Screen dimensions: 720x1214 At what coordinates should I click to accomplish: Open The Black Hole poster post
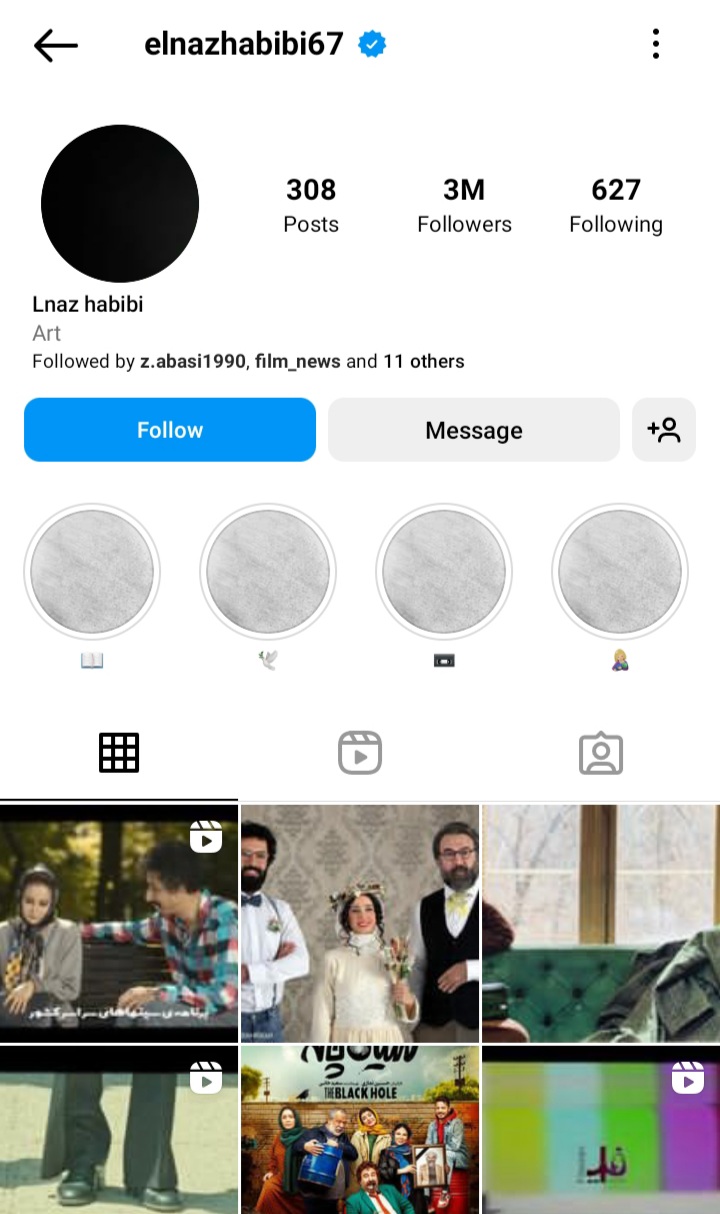[x=360, y=1130]
